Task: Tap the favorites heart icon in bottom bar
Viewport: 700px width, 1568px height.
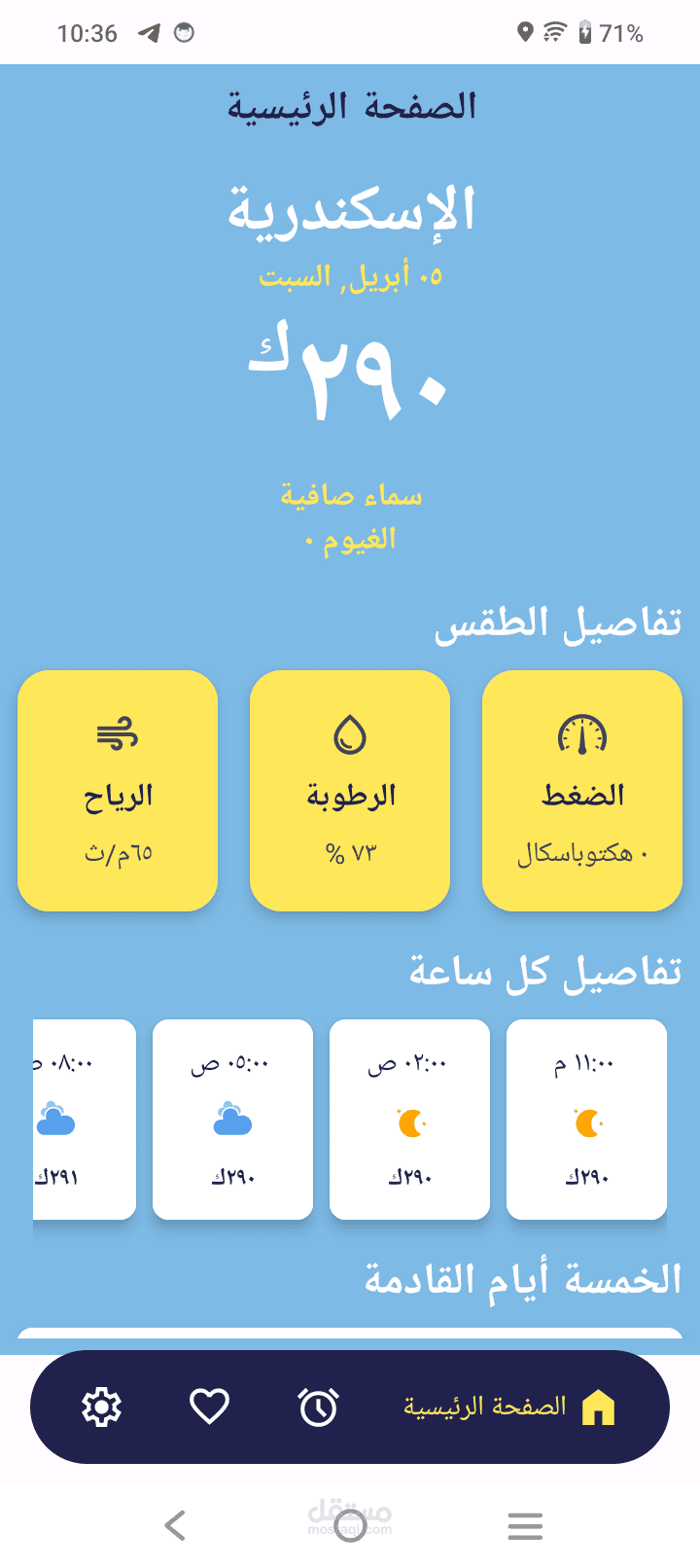Action: [x=209, y=1405]
